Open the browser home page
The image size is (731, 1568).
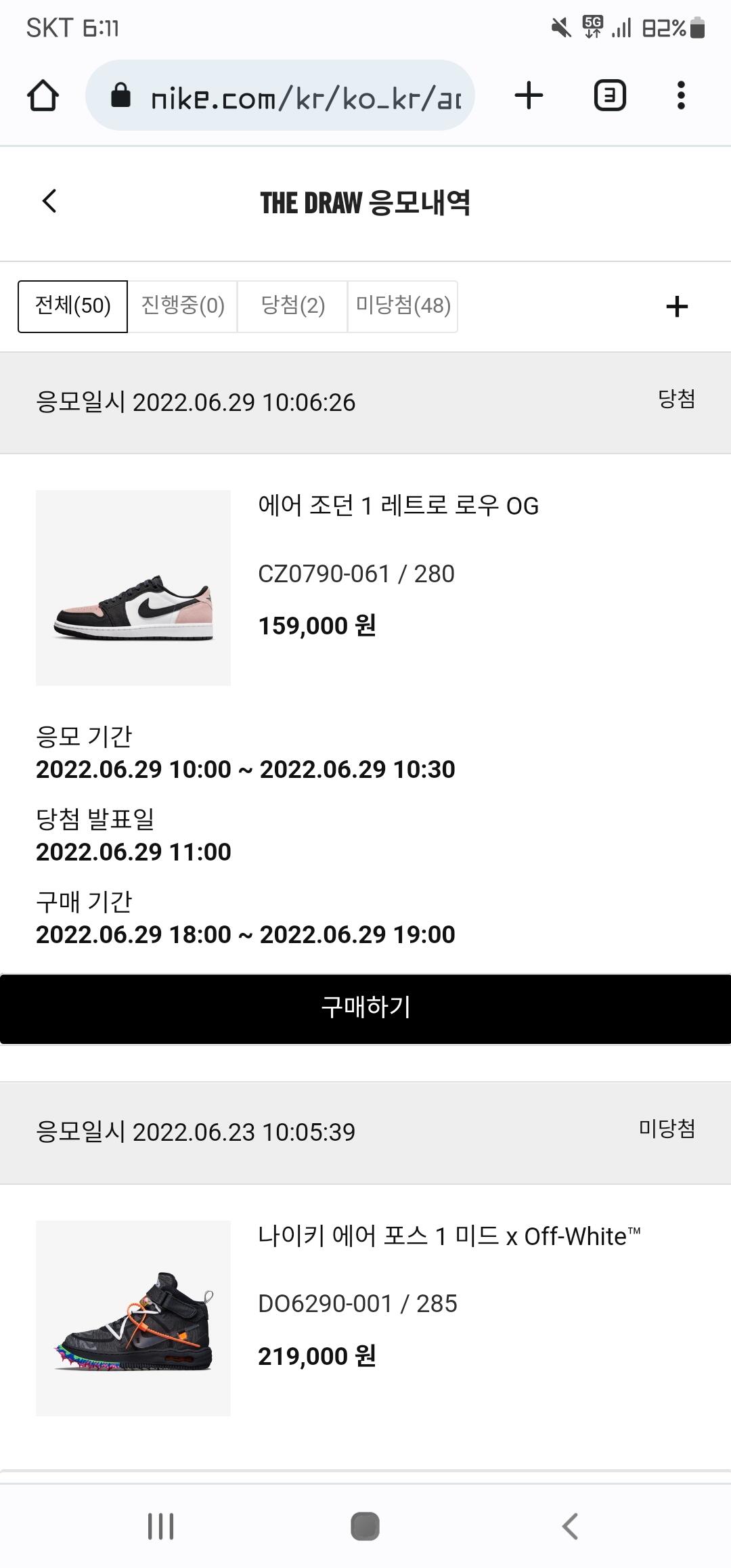(x=43, y=95)
